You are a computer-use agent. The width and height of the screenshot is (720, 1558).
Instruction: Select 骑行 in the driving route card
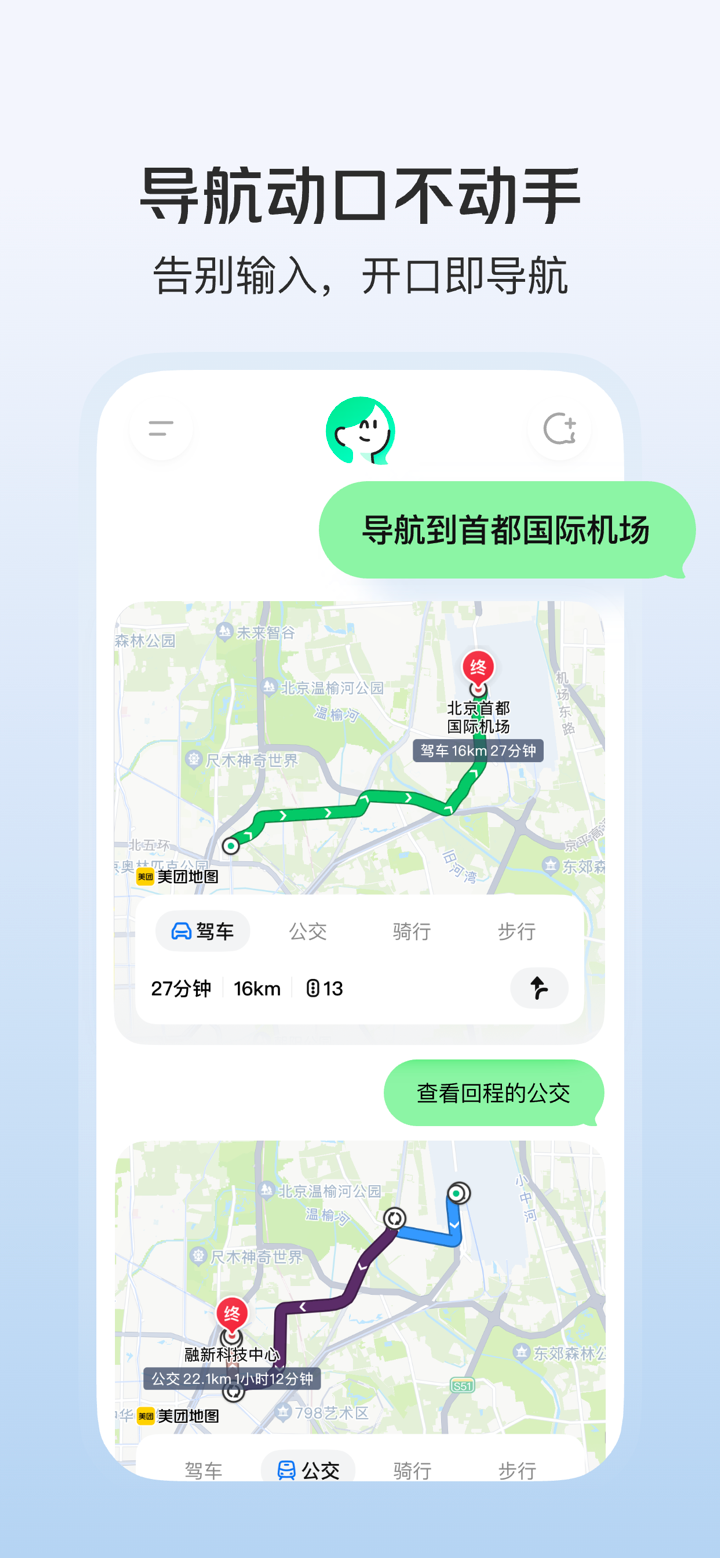click(x=412, y=931)
